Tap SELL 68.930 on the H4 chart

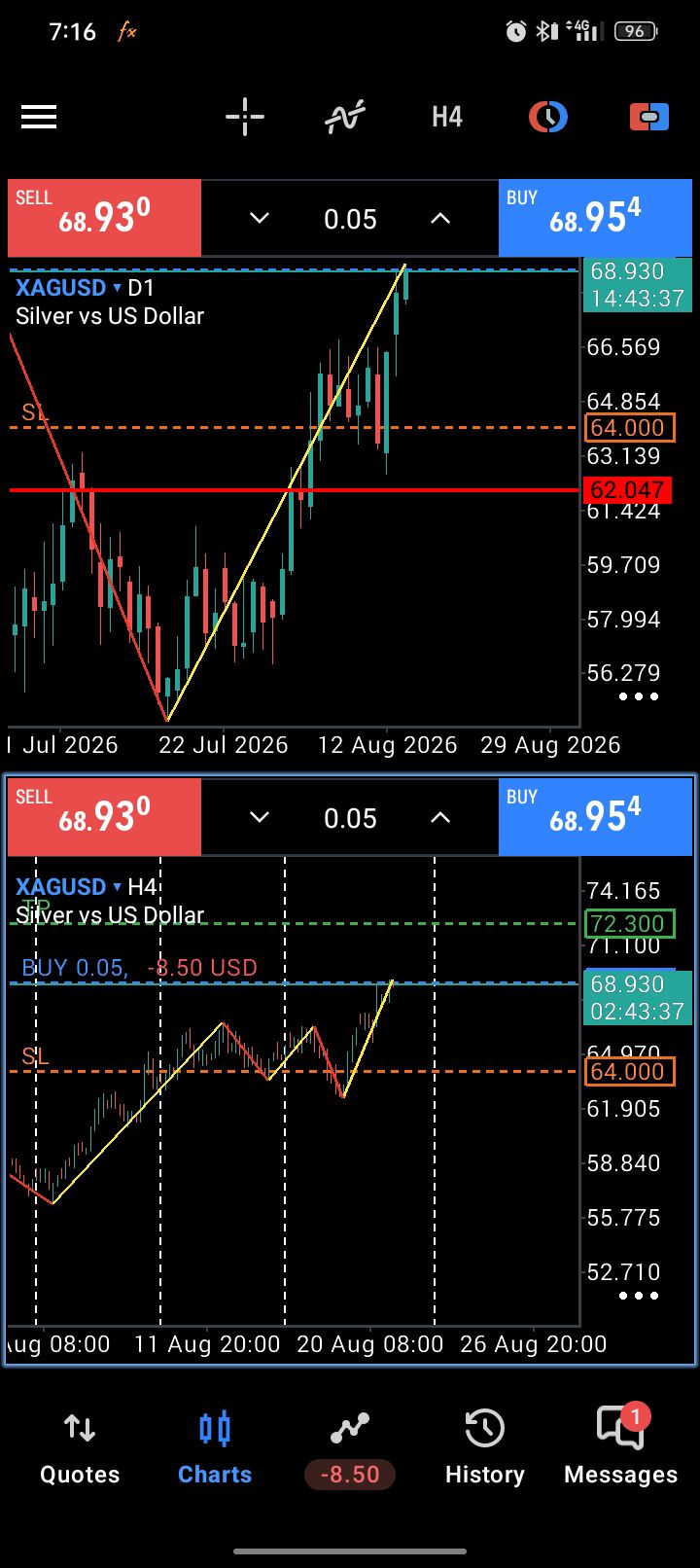click(x=104, y=817)
